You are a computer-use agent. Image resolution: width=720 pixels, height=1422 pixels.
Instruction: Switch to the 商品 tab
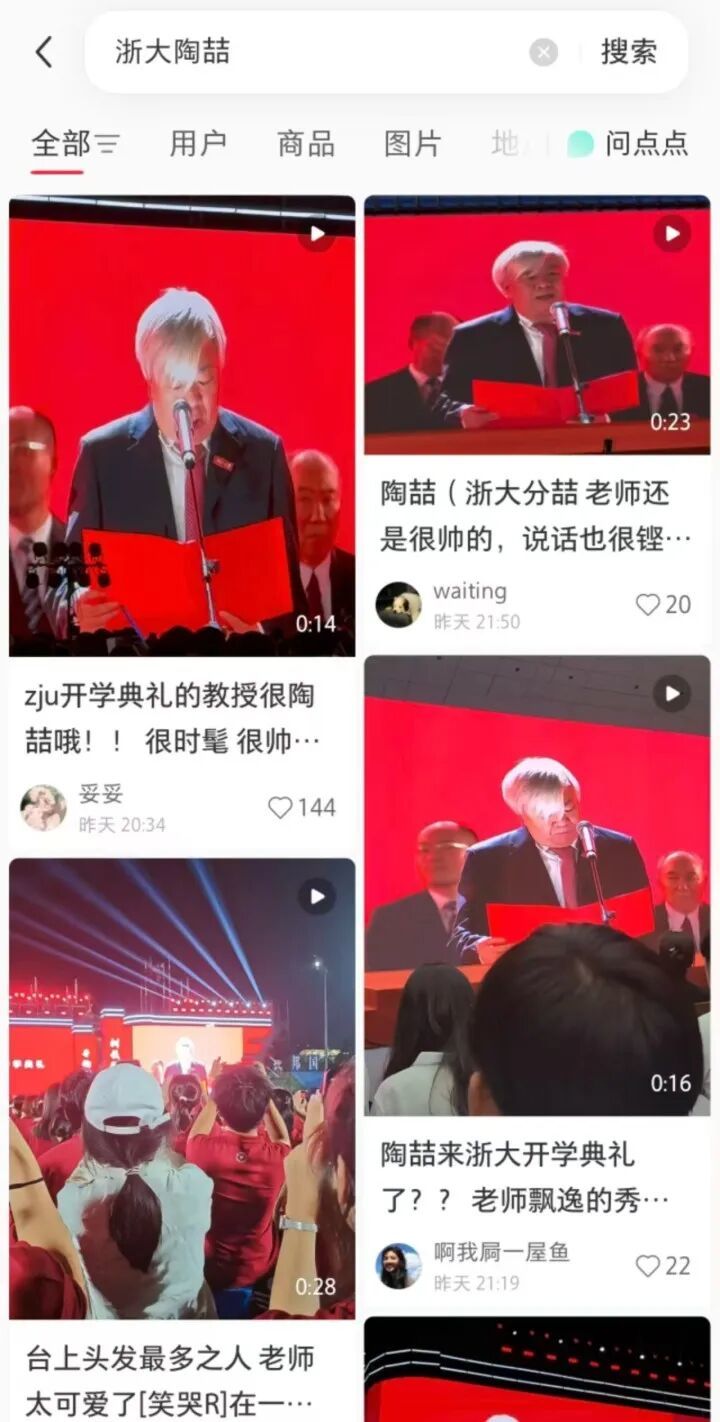point(306,143)
